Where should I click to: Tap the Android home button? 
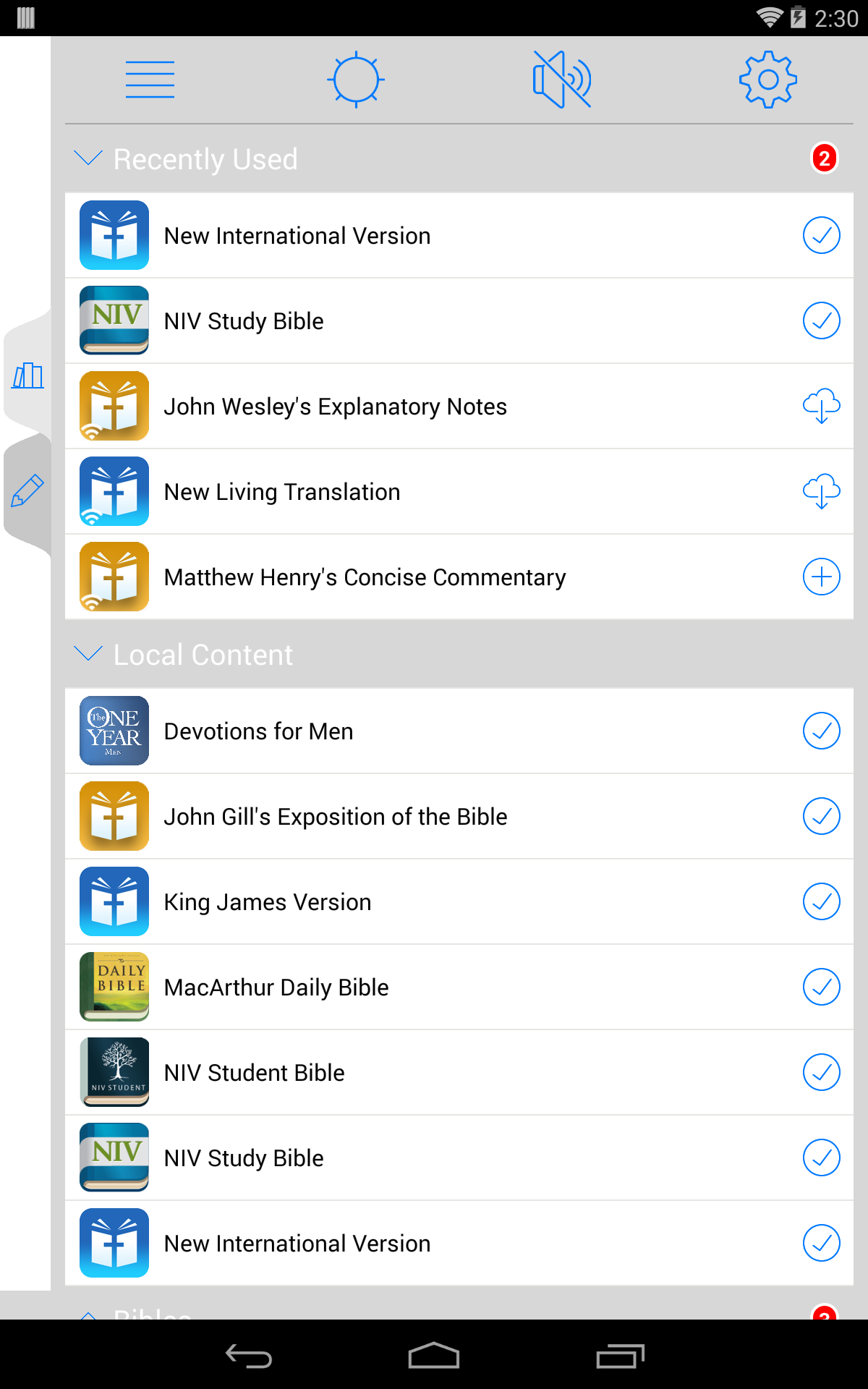click(434, 1356)
